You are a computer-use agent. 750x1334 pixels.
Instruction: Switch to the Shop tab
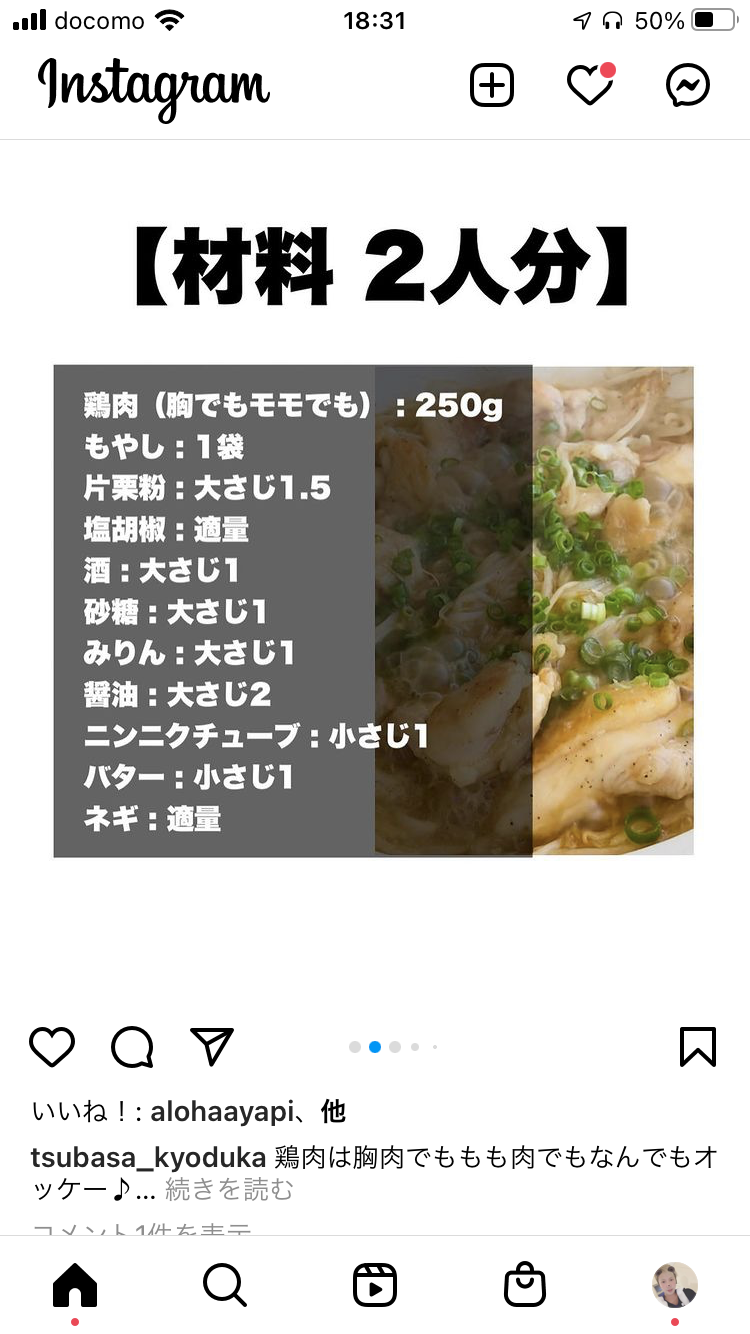(x=525, y=1285)
